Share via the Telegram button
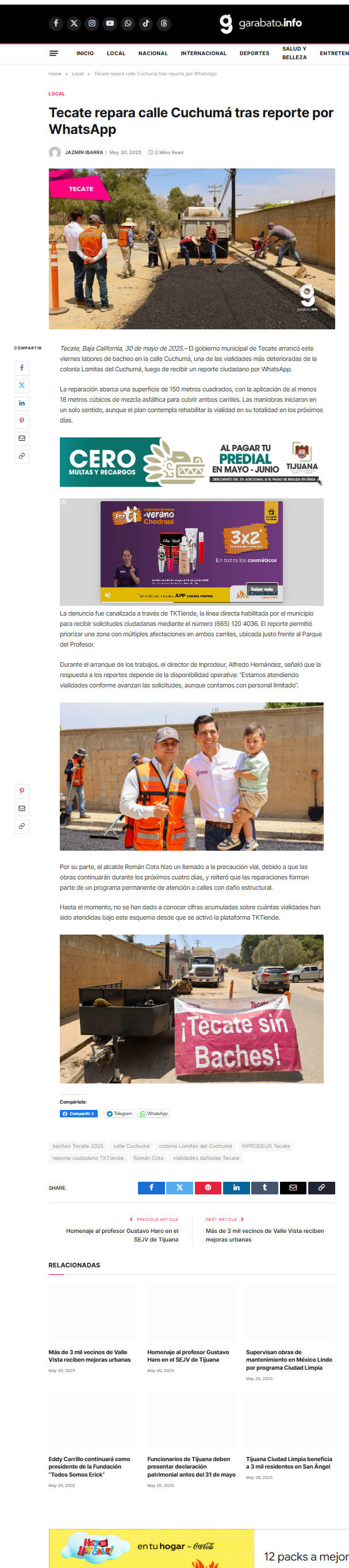This screenshot has height=1568, width=349. coord(119,1114)
